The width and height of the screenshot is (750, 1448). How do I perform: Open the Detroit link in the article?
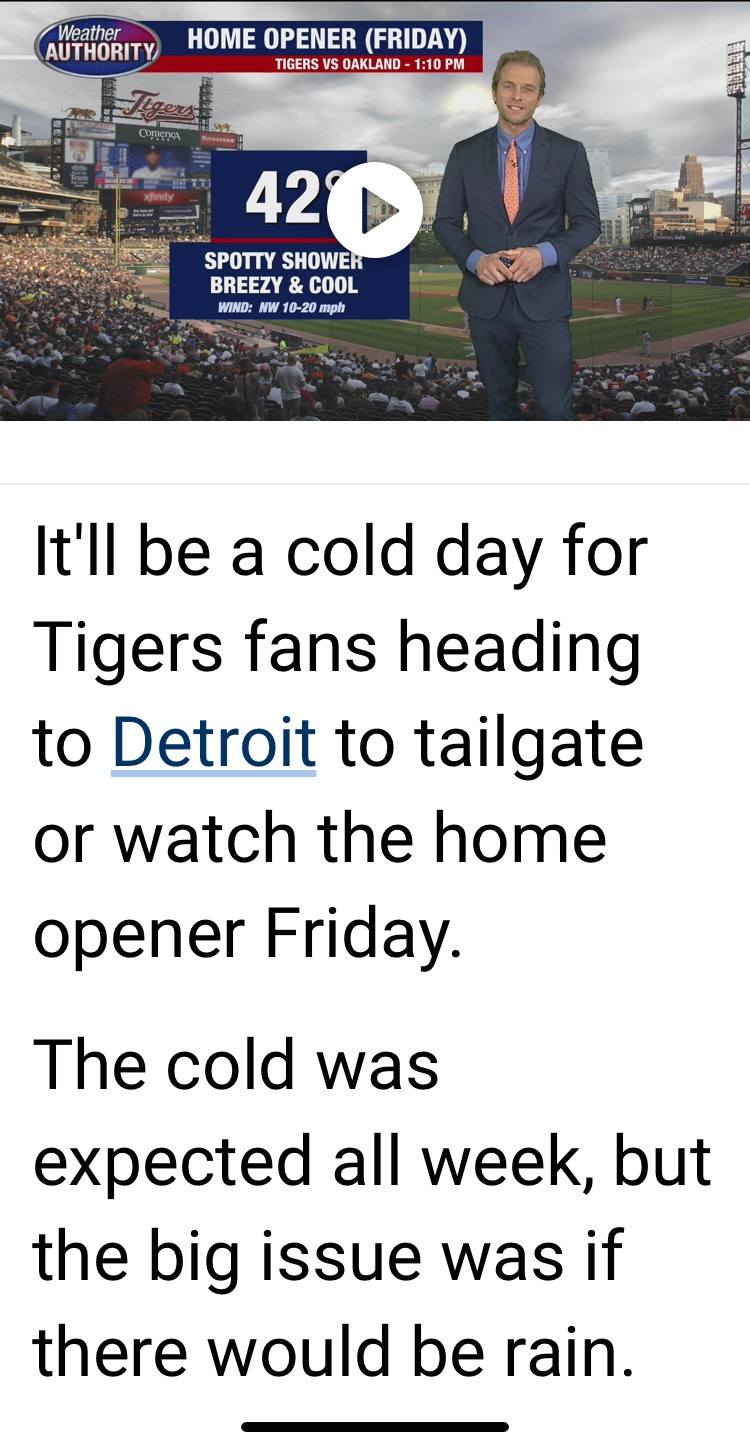coord(214,743)
